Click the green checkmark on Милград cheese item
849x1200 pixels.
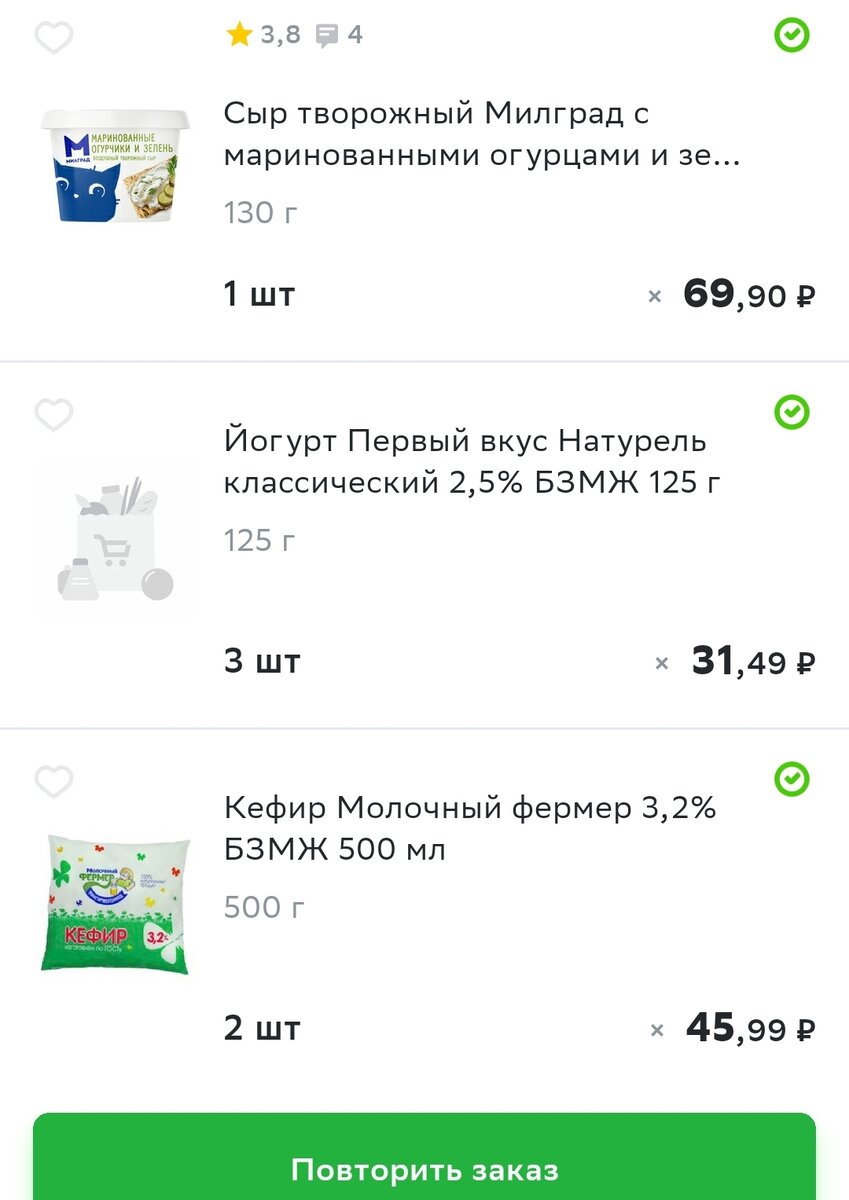tap(792, 36)
